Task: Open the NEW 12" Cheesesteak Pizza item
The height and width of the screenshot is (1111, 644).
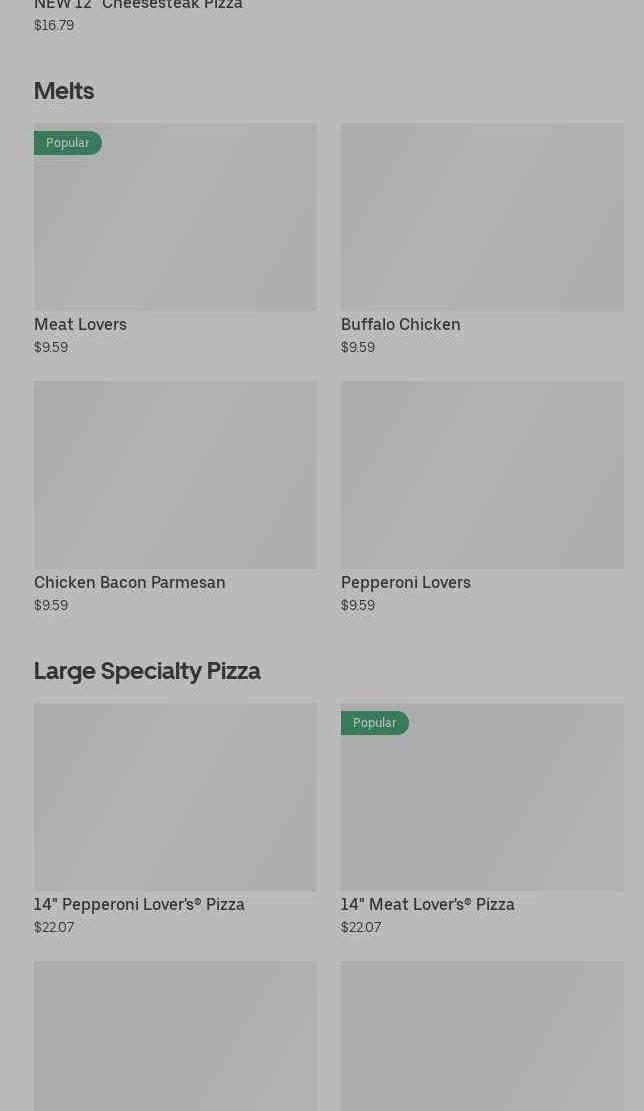Action: coord(138,6)
